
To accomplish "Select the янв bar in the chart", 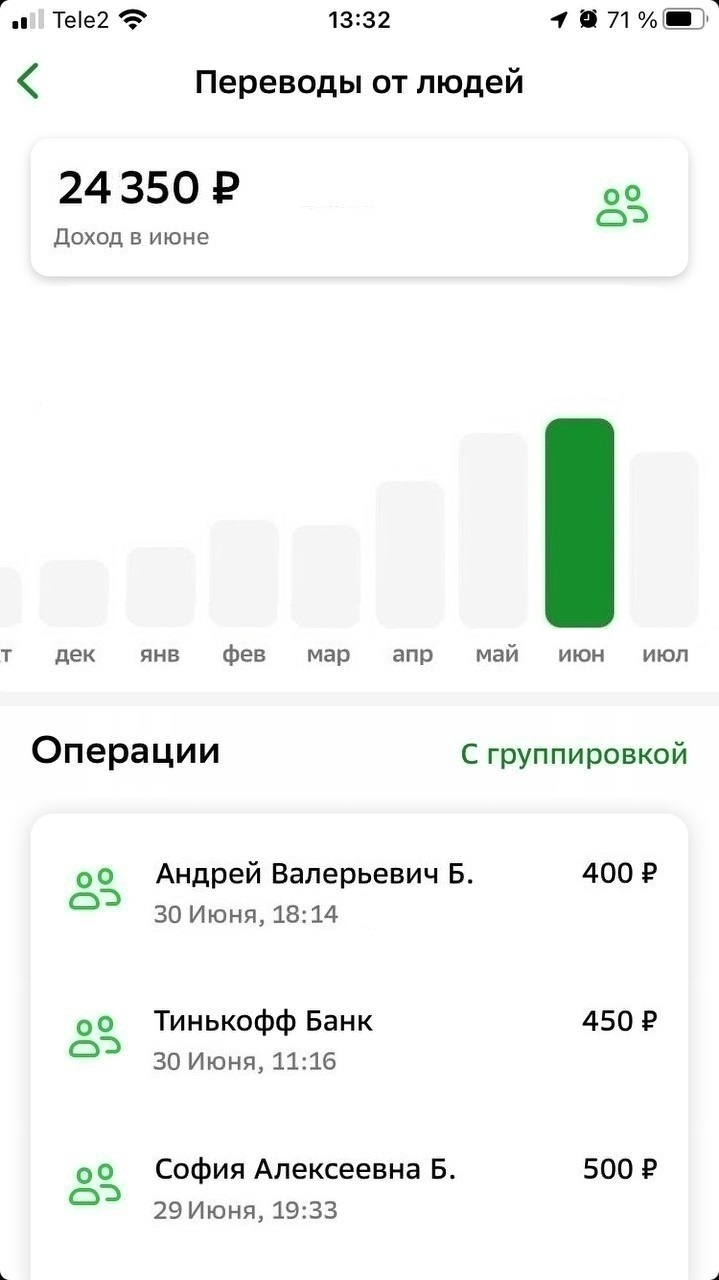I will click(x=161, y=587).
